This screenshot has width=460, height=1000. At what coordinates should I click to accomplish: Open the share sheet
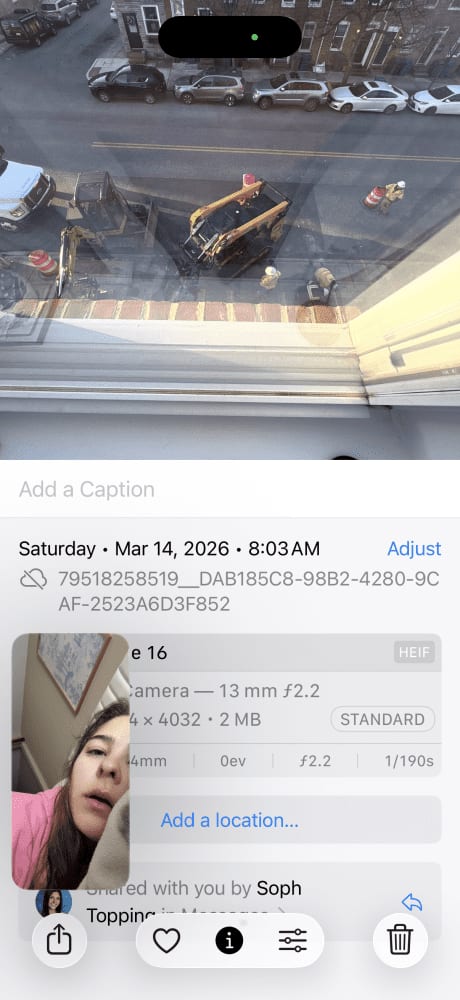[59, 940]
